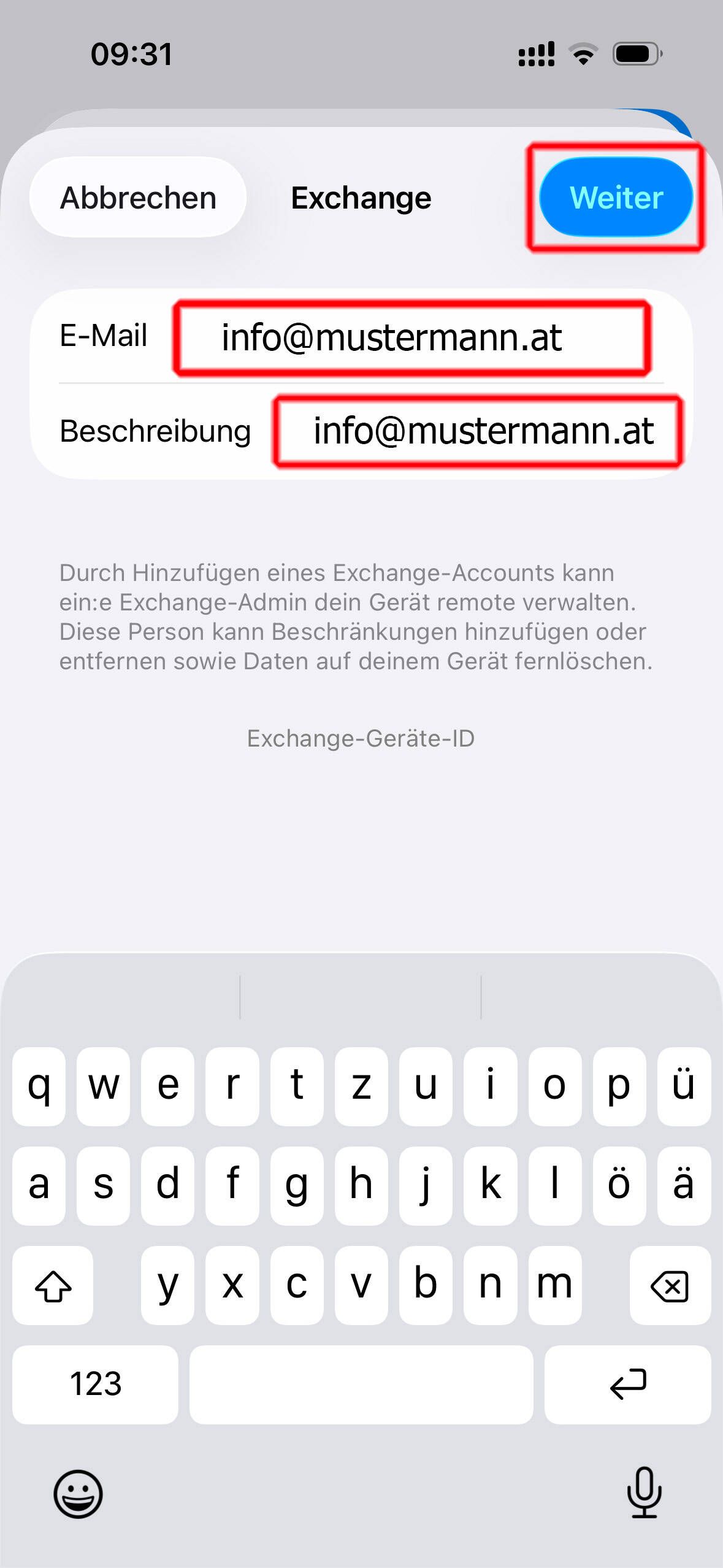
Task: Open the emoji keyboard
Action: coord(78,1494)
